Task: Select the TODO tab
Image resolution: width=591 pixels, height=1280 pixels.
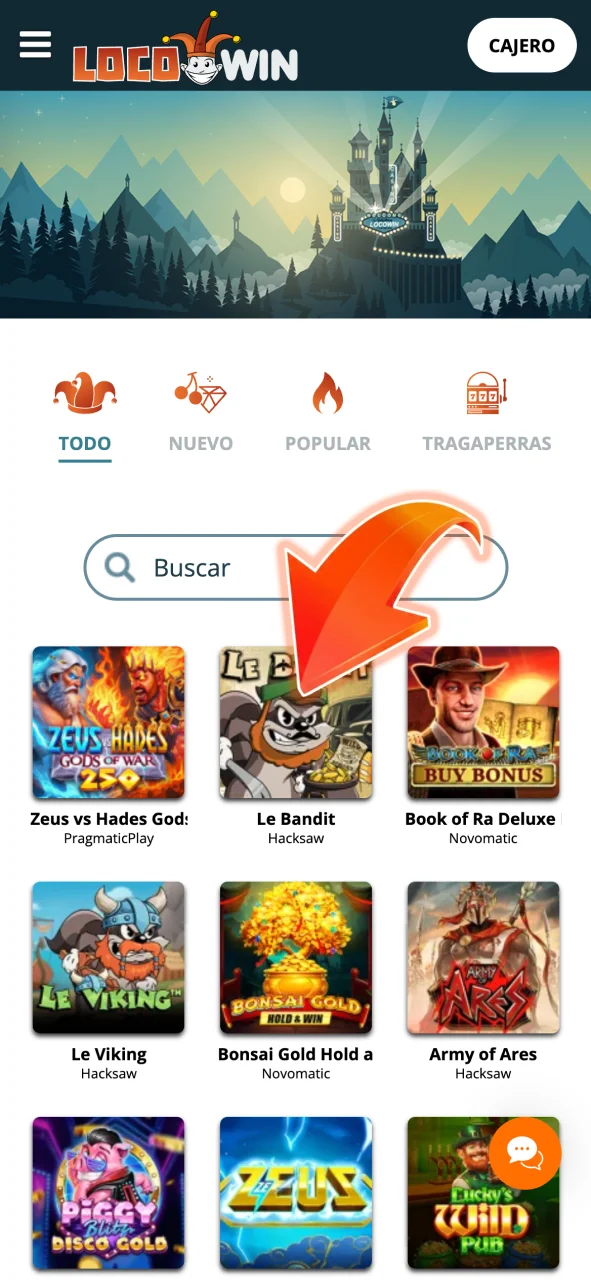Action: [85, 413]
